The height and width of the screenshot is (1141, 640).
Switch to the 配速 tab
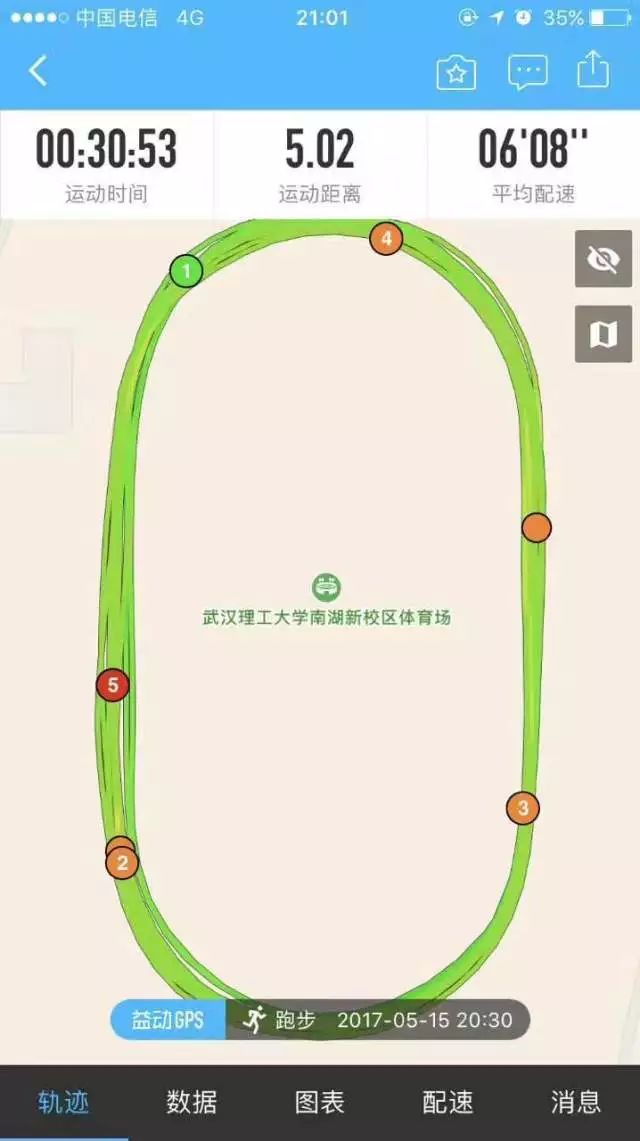tap(448, 1102)
